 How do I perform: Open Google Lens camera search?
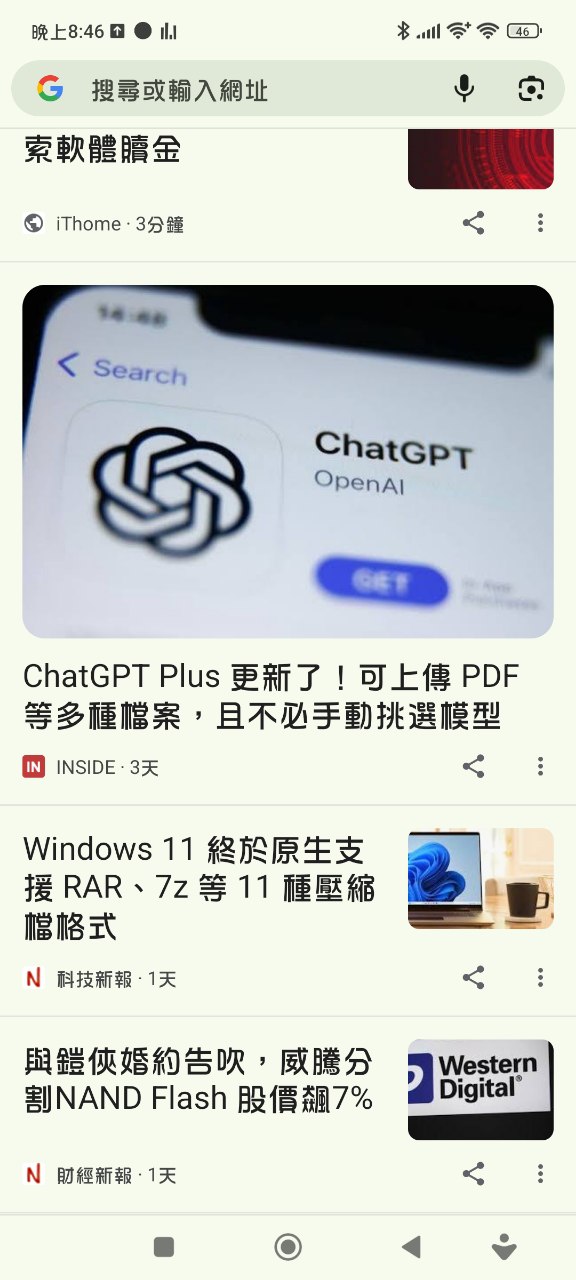pos(531,89)
